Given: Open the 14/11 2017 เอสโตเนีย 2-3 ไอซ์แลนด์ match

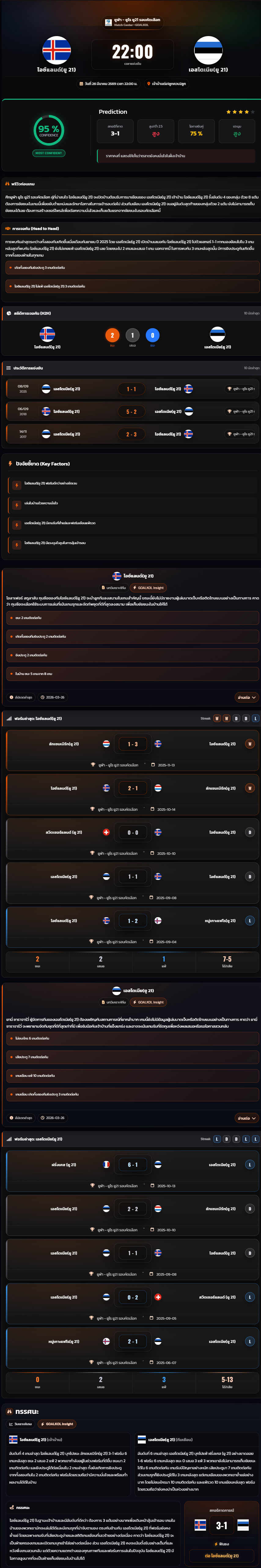Looking at the screenshot, I should tap(130, 434).
